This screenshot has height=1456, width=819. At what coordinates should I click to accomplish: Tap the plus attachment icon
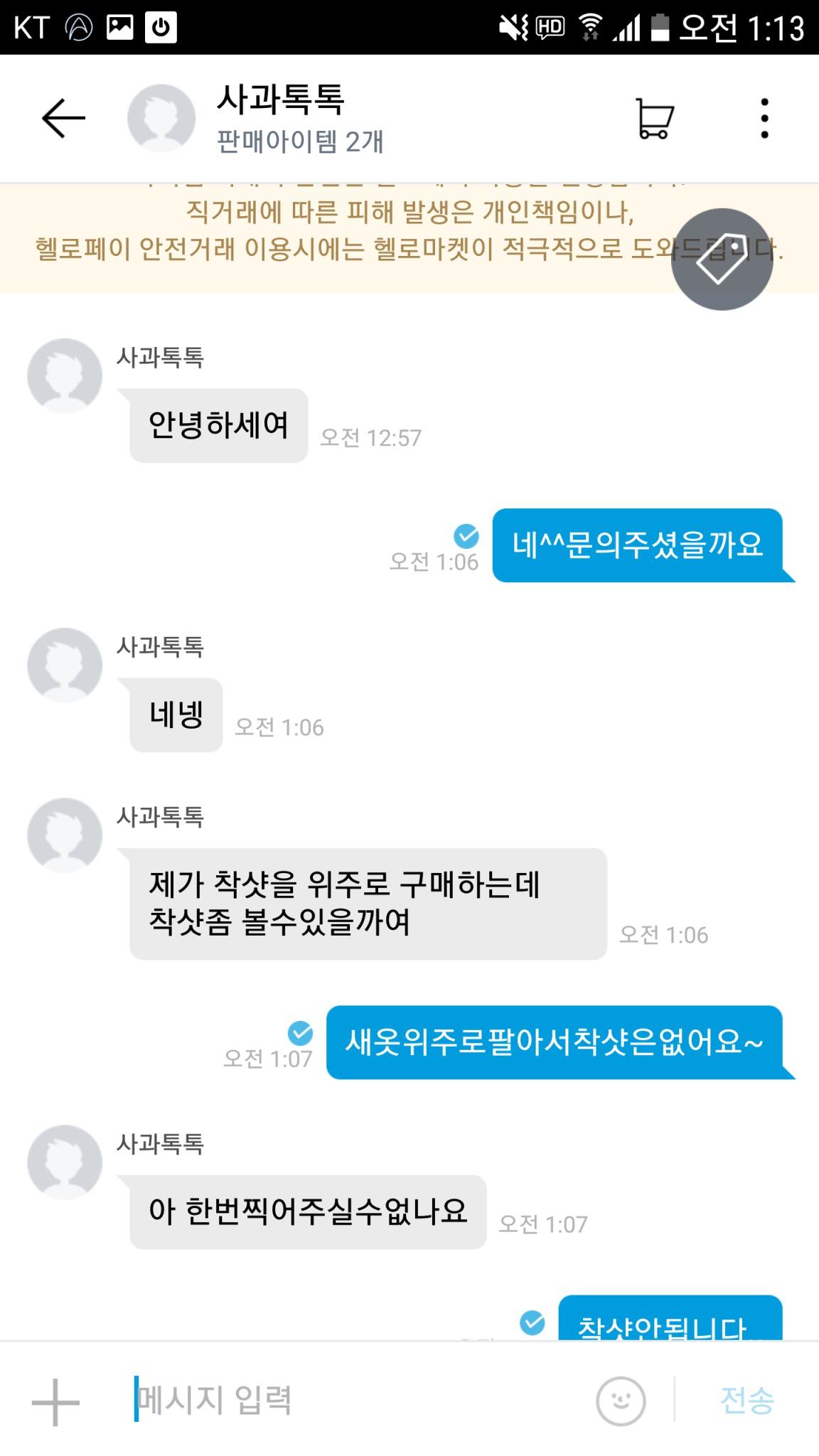pos(55,1402)
